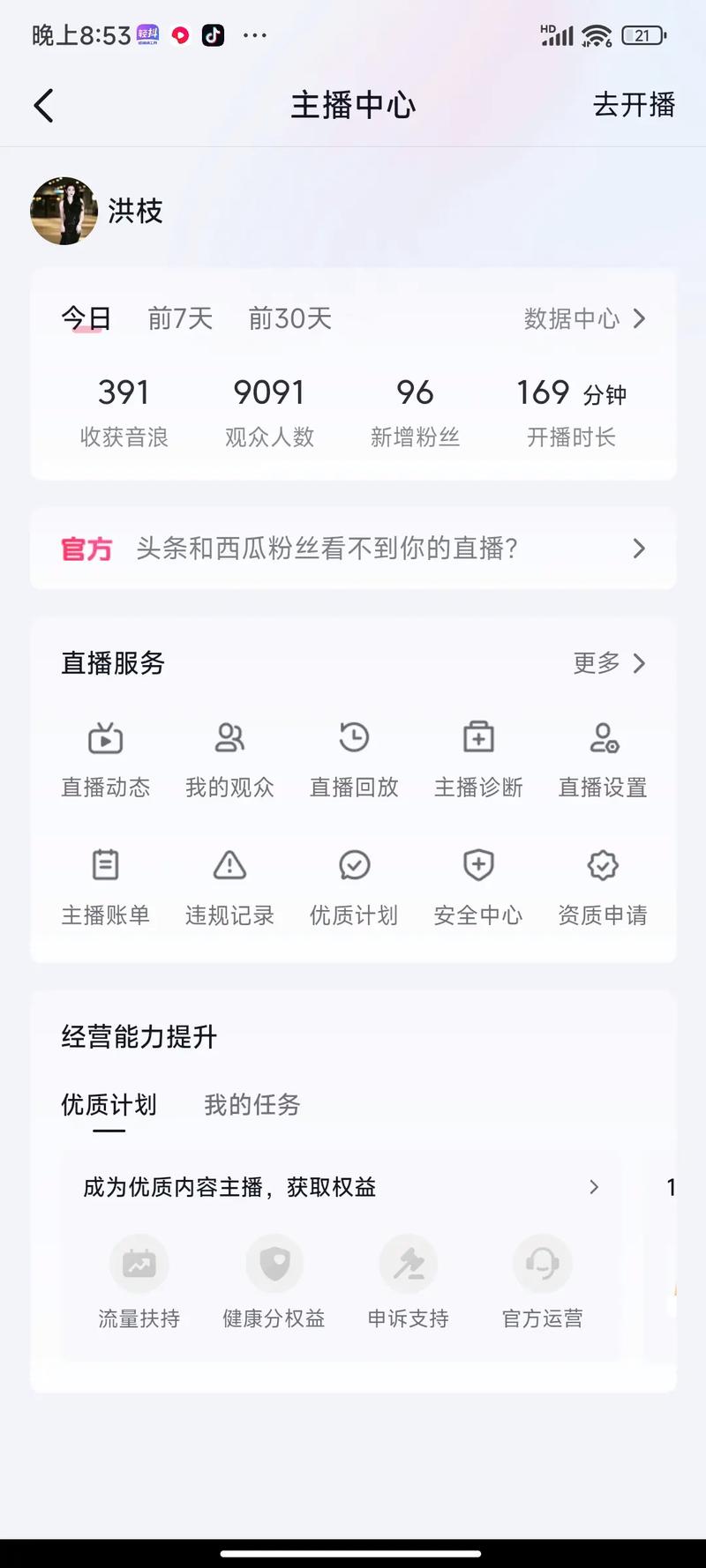
Task: Enter the 安全中心 security center
Action: (477, 885)
